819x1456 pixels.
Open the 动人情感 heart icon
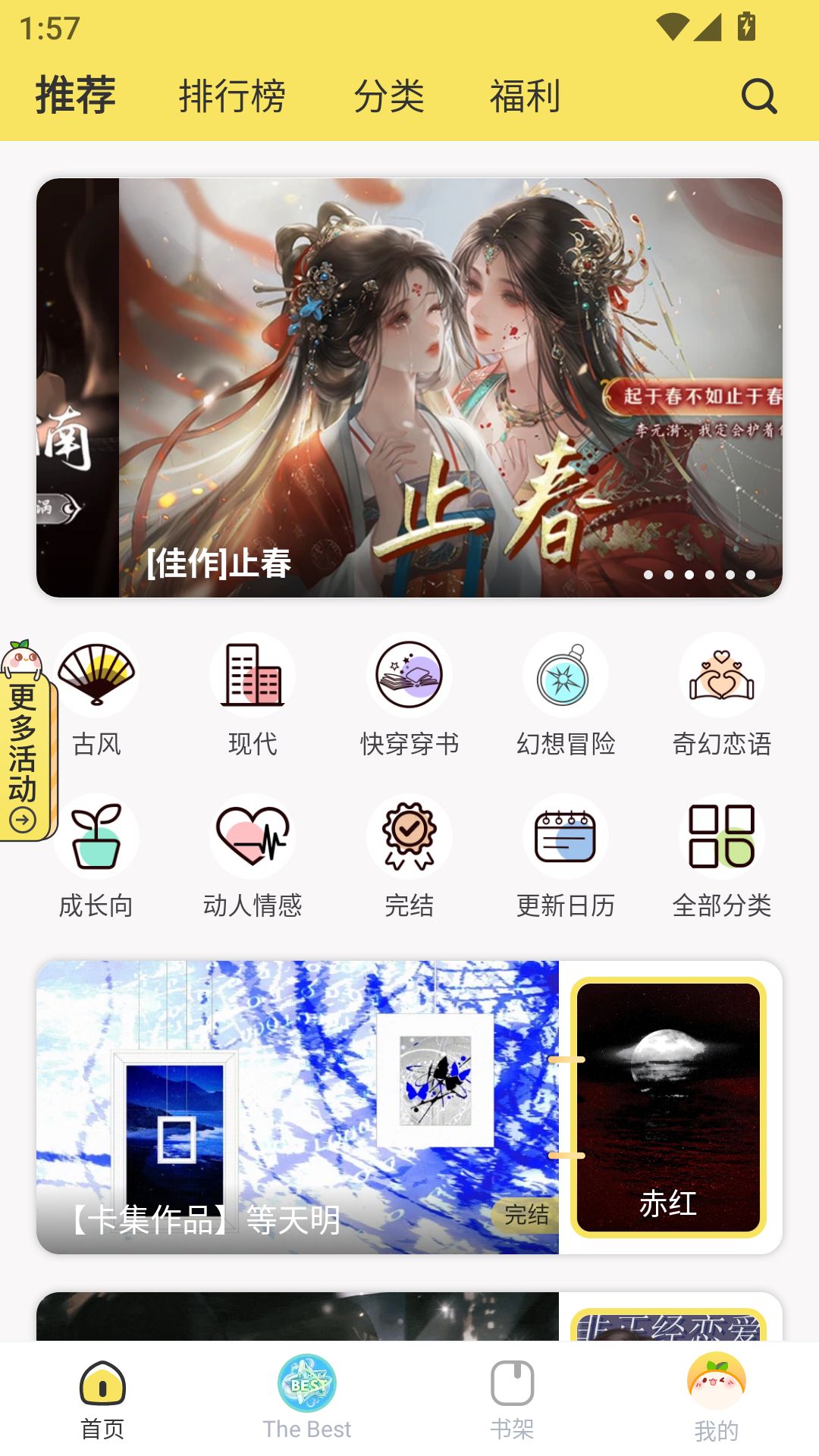point(253,836)
